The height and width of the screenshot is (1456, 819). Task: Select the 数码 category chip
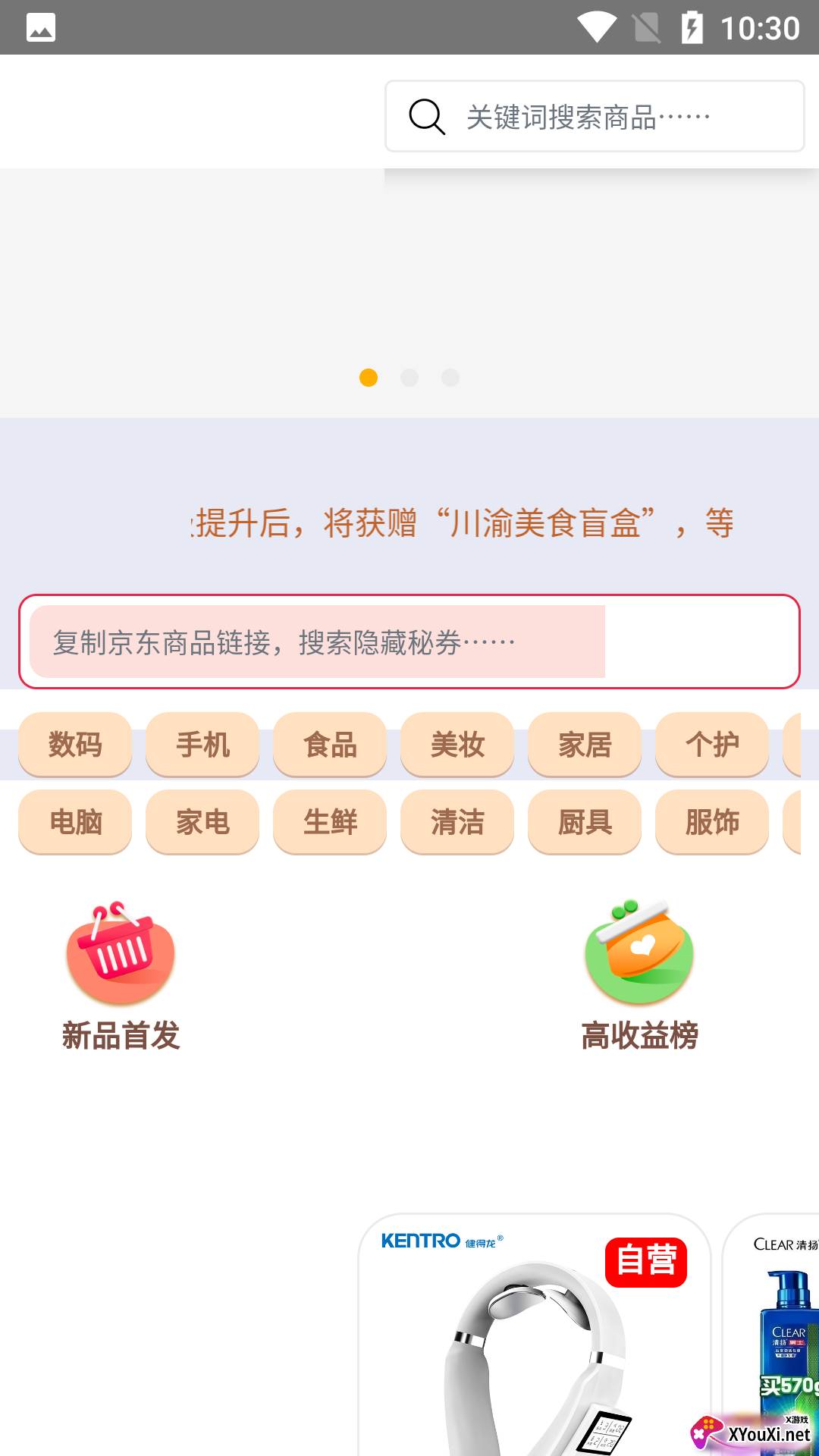pyautogui.click(x=75, y=745)
